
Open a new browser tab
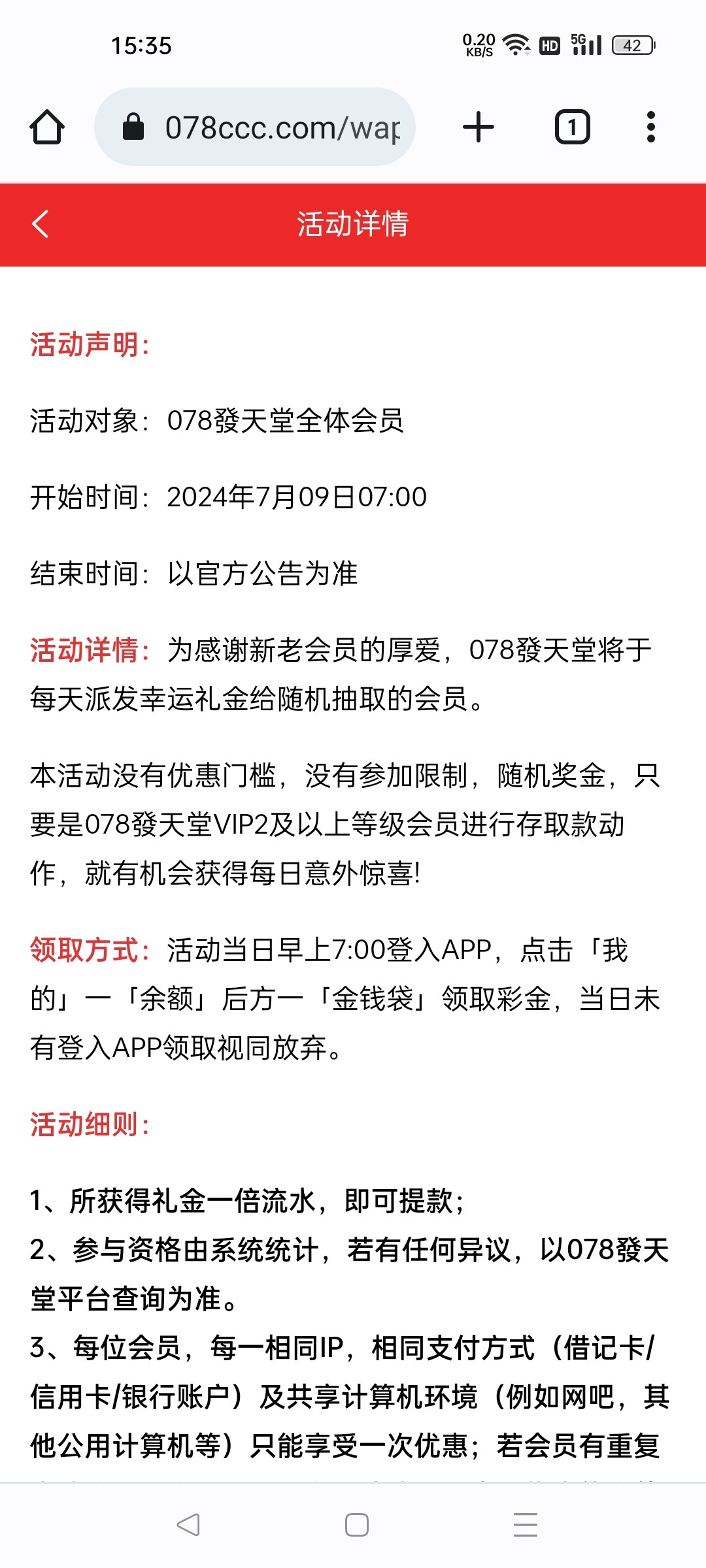(x=479, y=127)
